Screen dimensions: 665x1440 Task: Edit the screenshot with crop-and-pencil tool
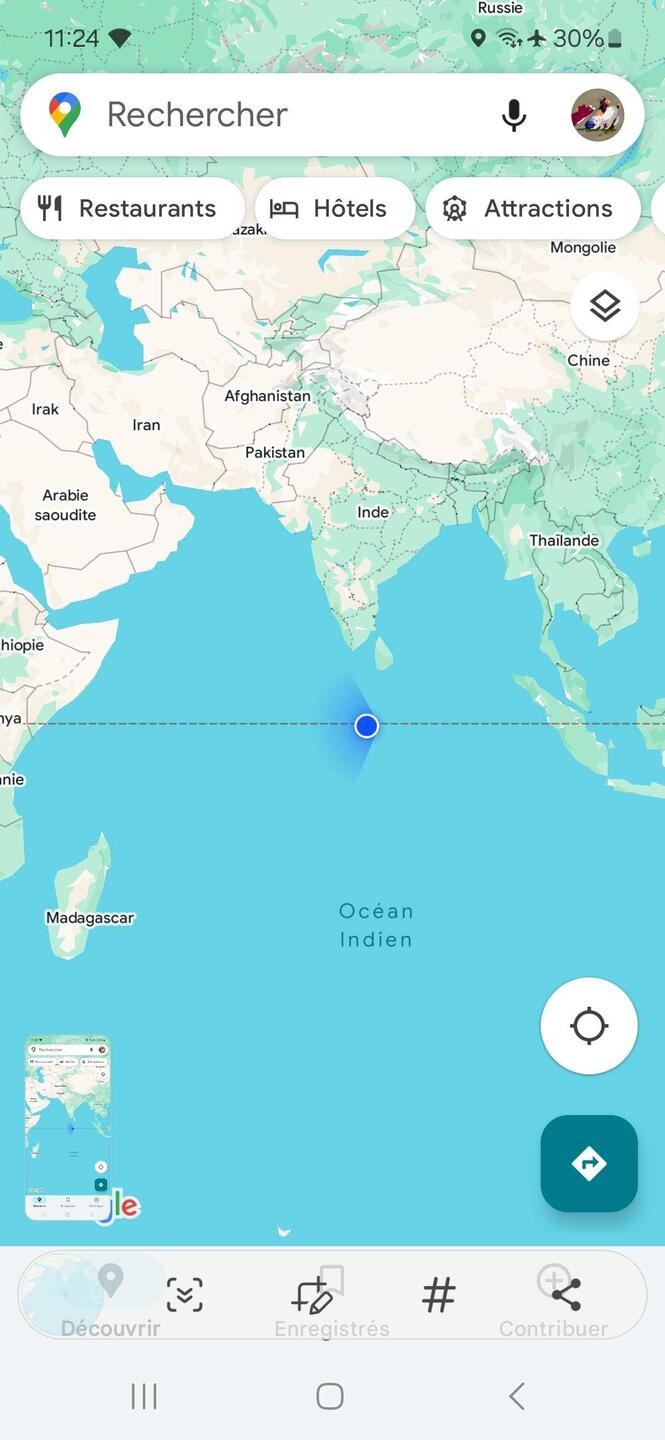click(313, 1295)
